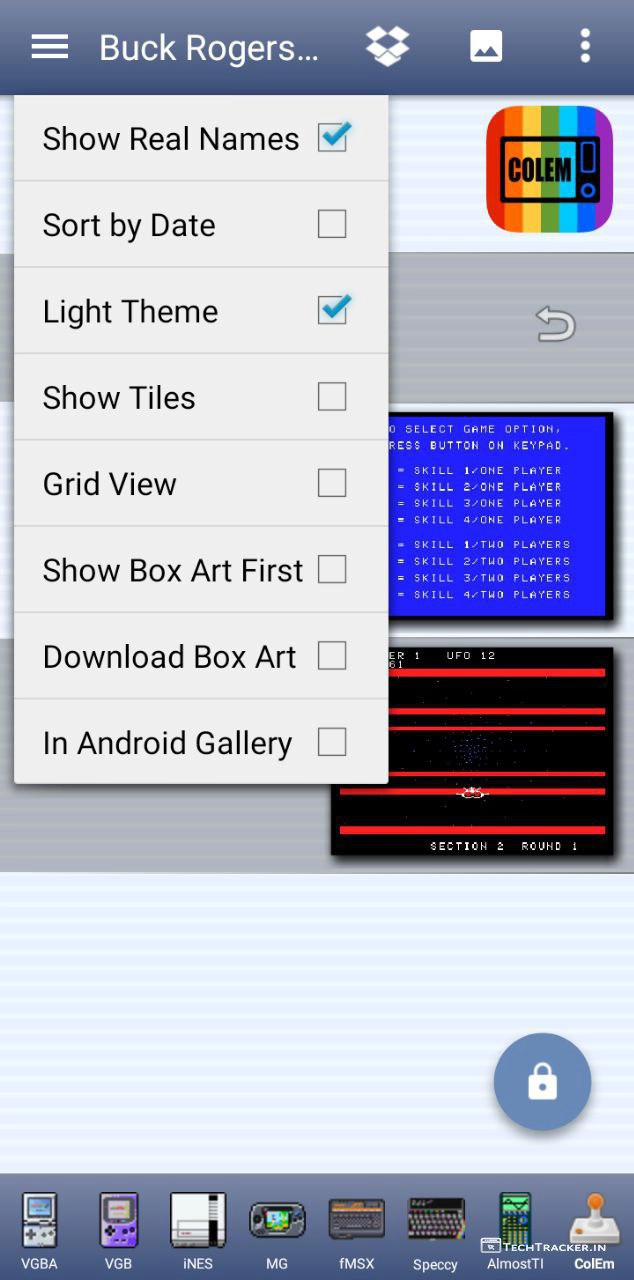The image size is (634, 1280).
Task: Enable Grid View
Action: (x=332, y=483)
